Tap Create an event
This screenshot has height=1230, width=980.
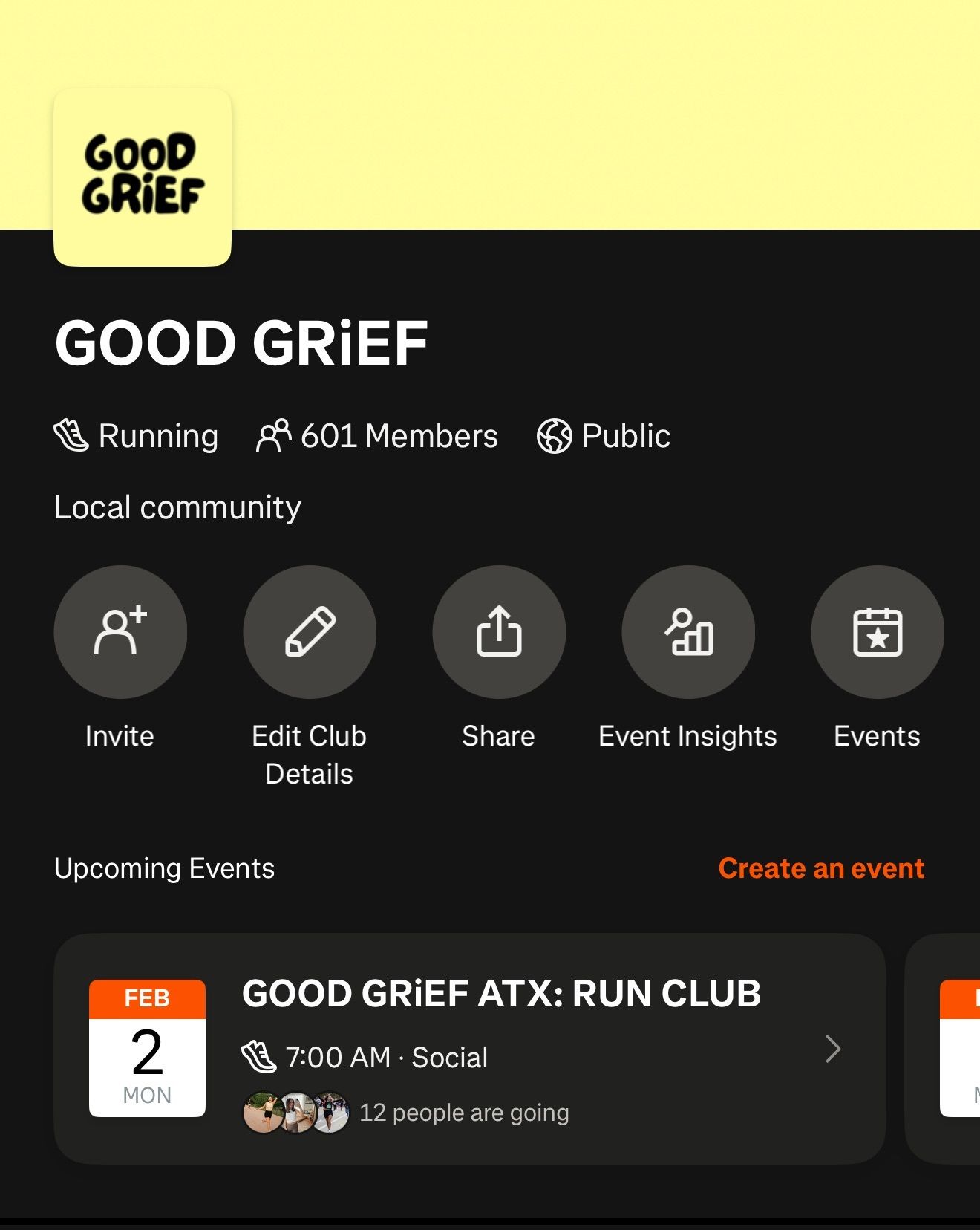(821, 868)
